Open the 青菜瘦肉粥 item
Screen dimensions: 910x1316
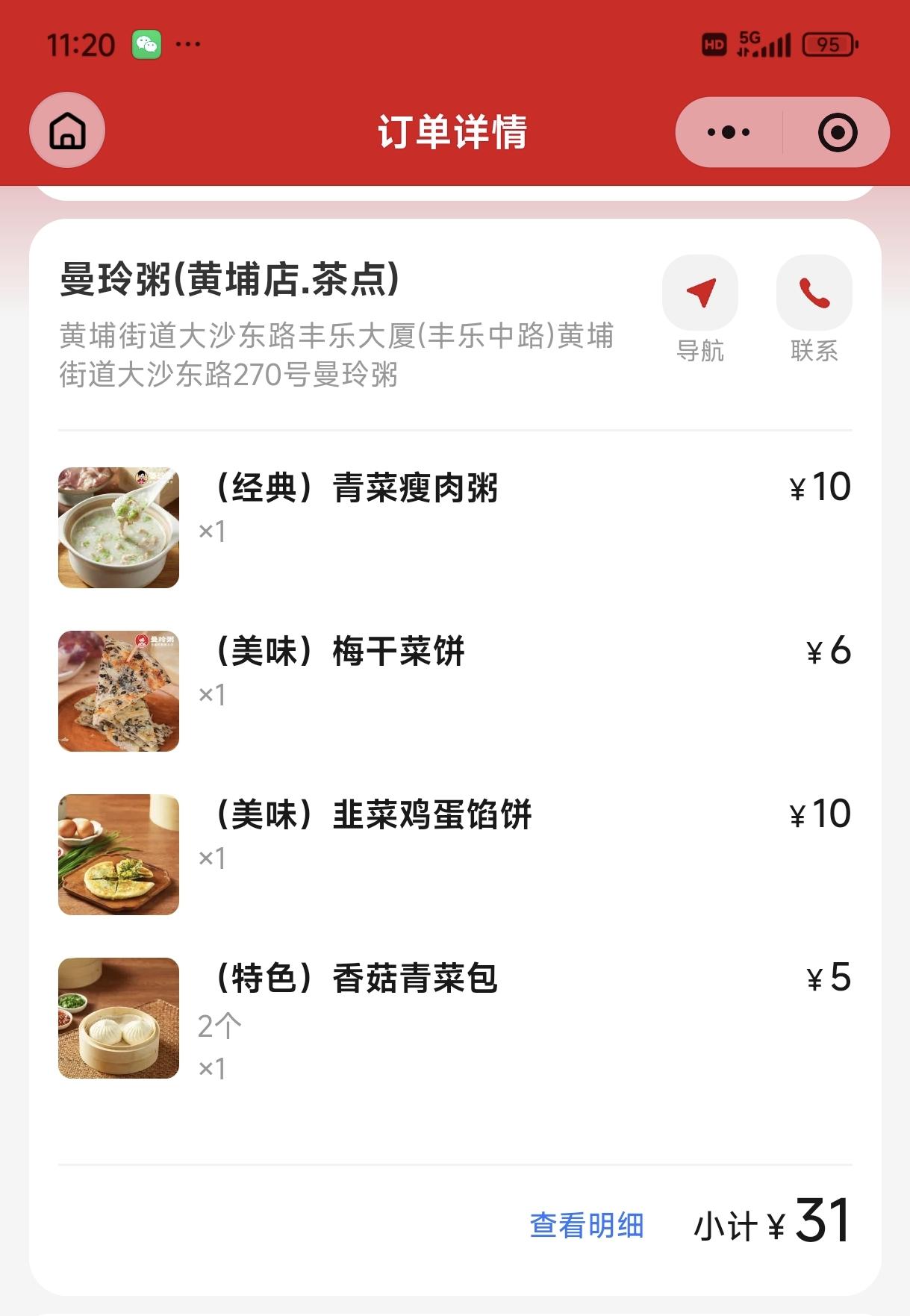click(357, 489)
